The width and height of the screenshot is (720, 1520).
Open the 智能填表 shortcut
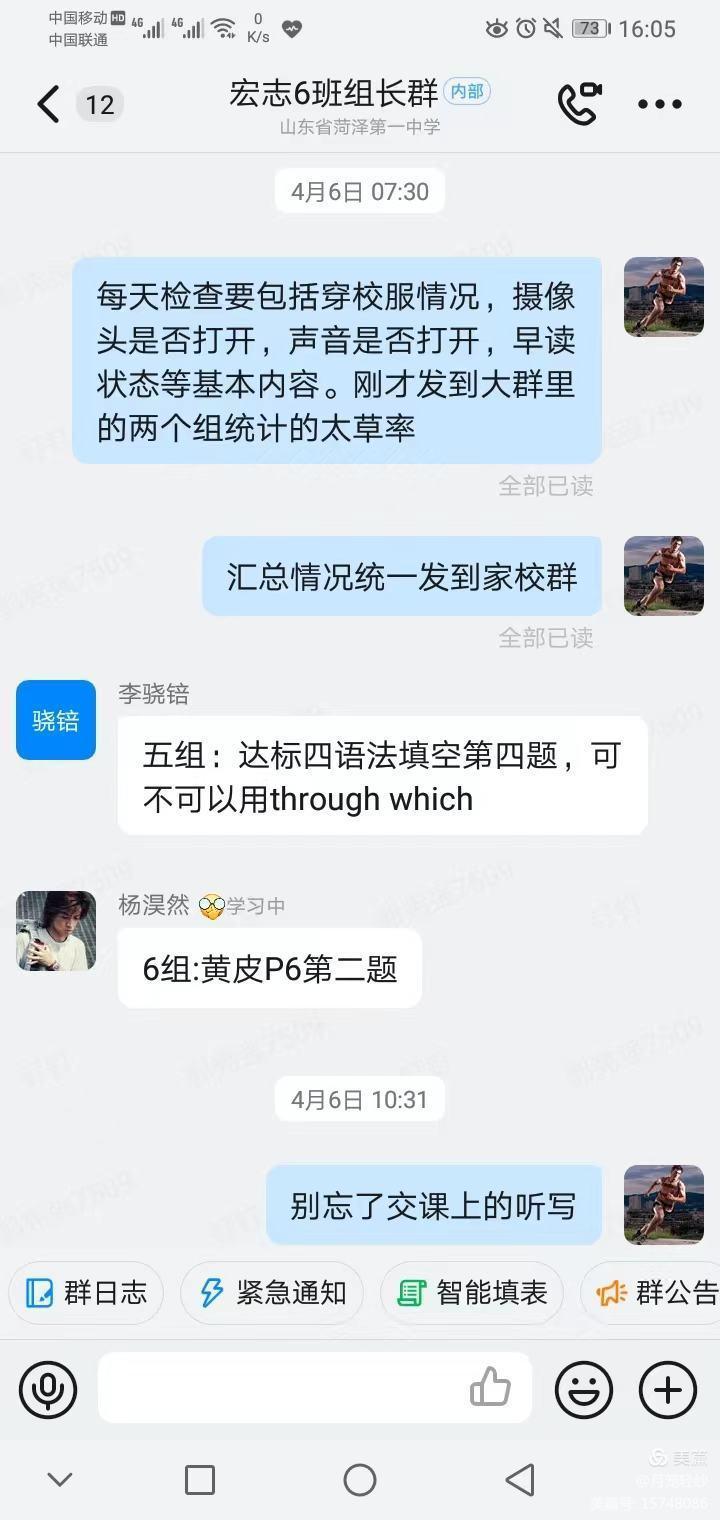472,1292
